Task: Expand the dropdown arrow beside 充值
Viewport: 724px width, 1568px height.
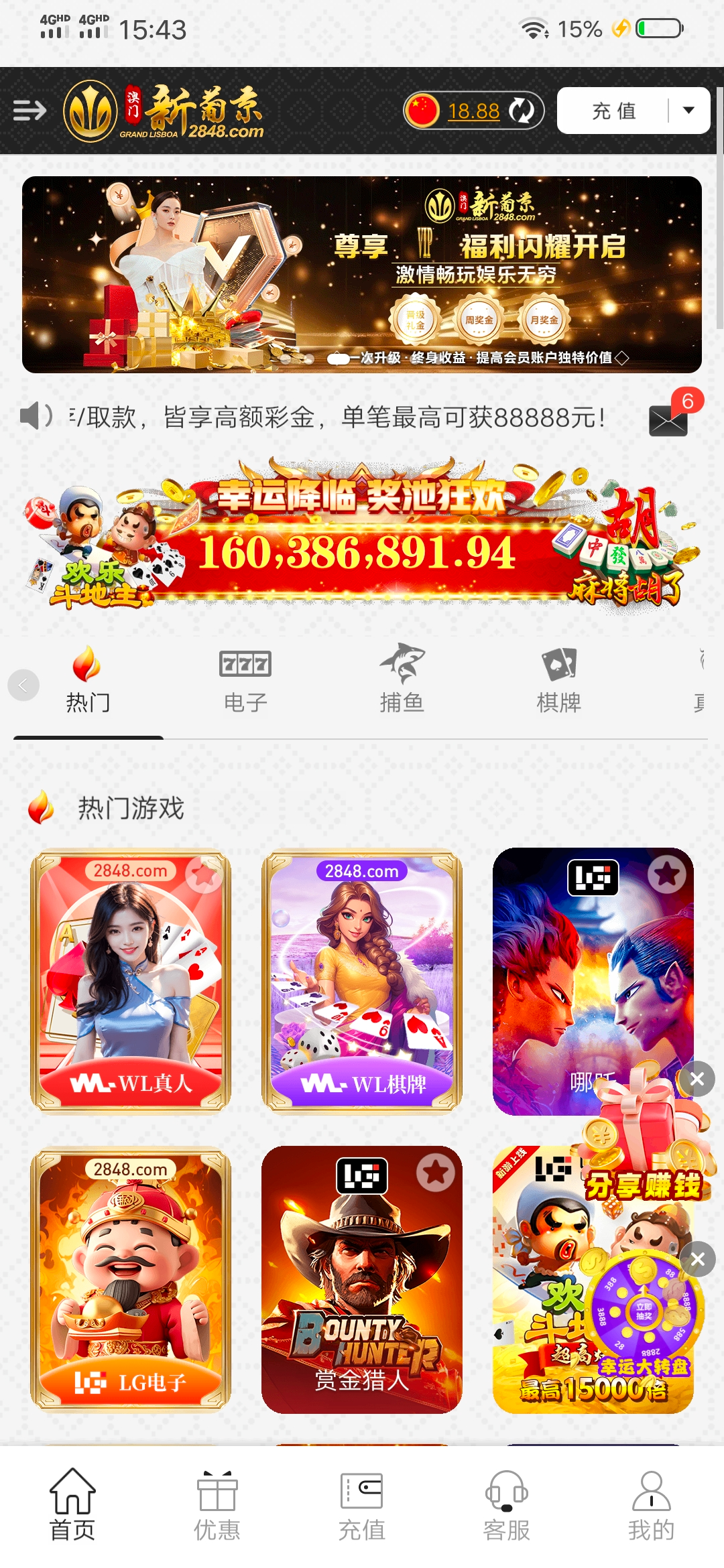Action: coord(688,111)
